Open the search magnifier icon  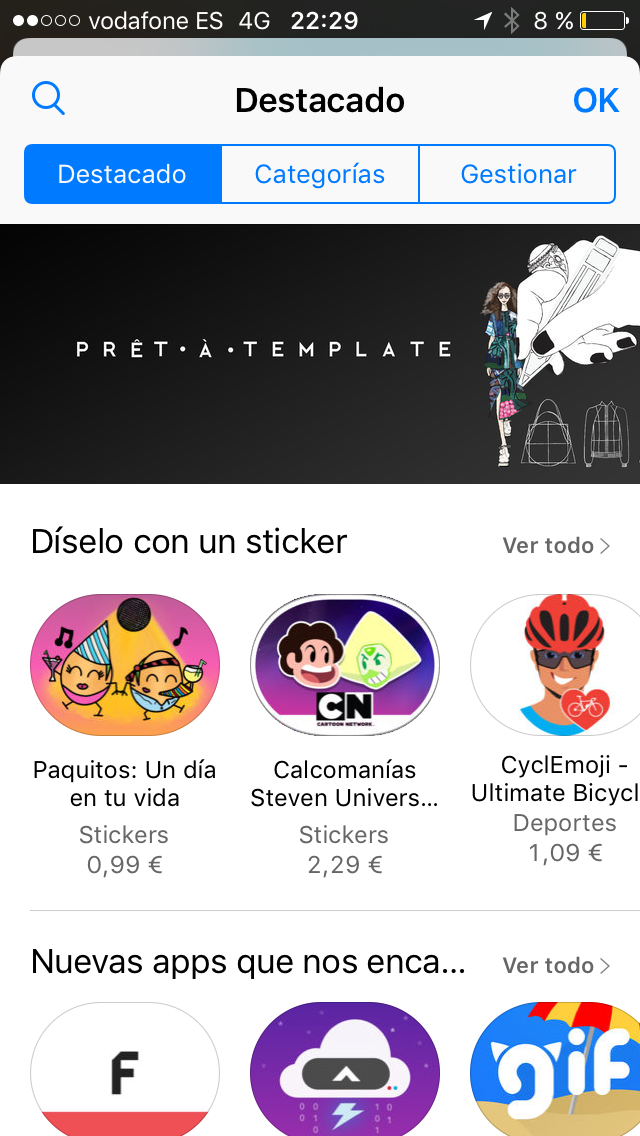pos(48,99)
